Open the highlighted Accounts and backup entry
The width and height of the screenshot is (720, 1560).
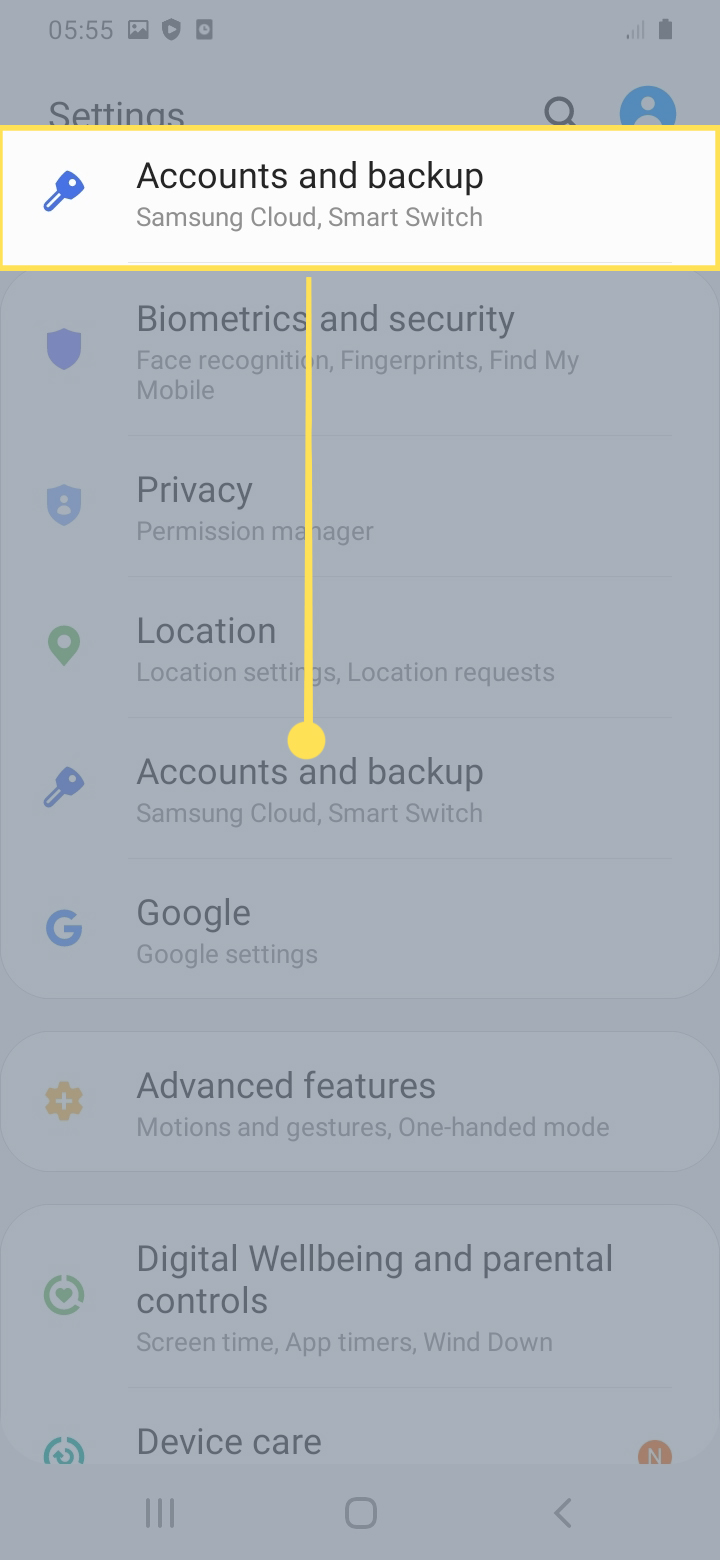click(x=310, y=192)
